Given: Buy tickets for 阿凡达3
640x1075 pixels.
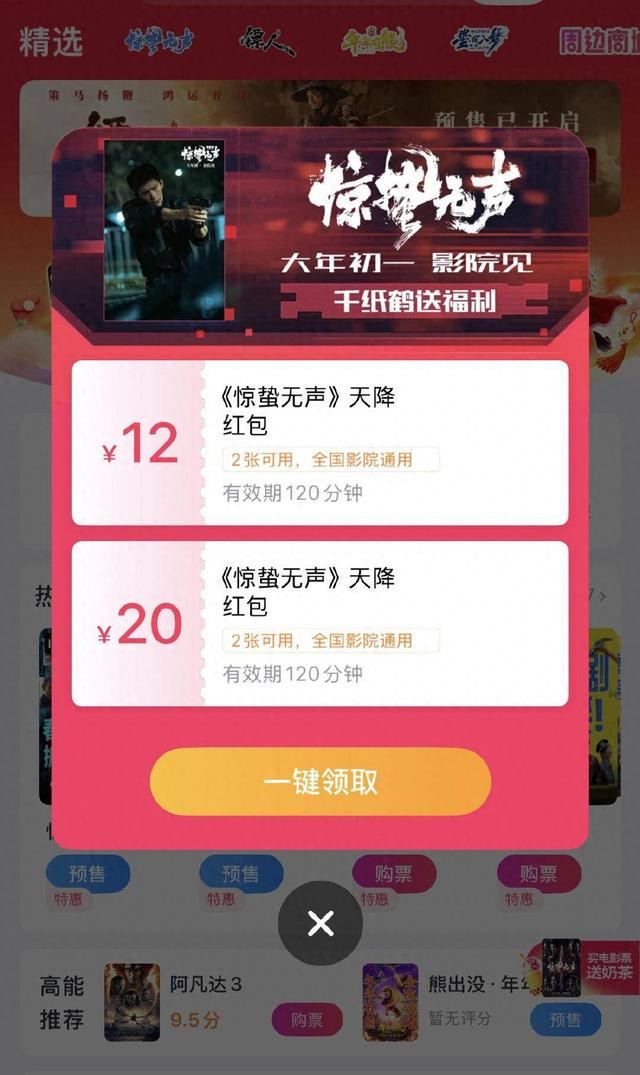Looking at the screenshot, I should [307, 1020].
